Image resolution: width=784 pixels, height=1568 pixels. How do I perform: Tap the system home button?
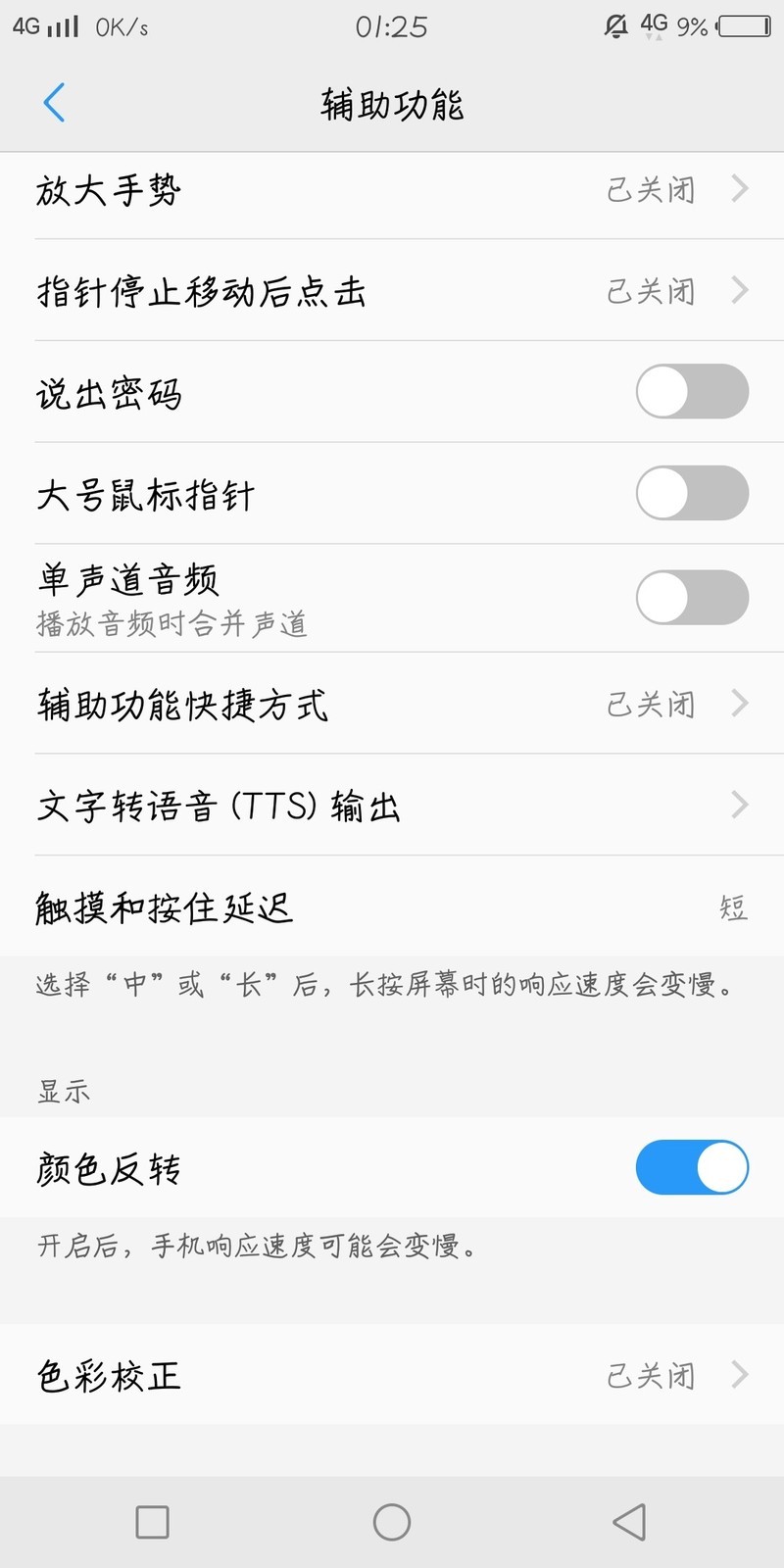392,1522
